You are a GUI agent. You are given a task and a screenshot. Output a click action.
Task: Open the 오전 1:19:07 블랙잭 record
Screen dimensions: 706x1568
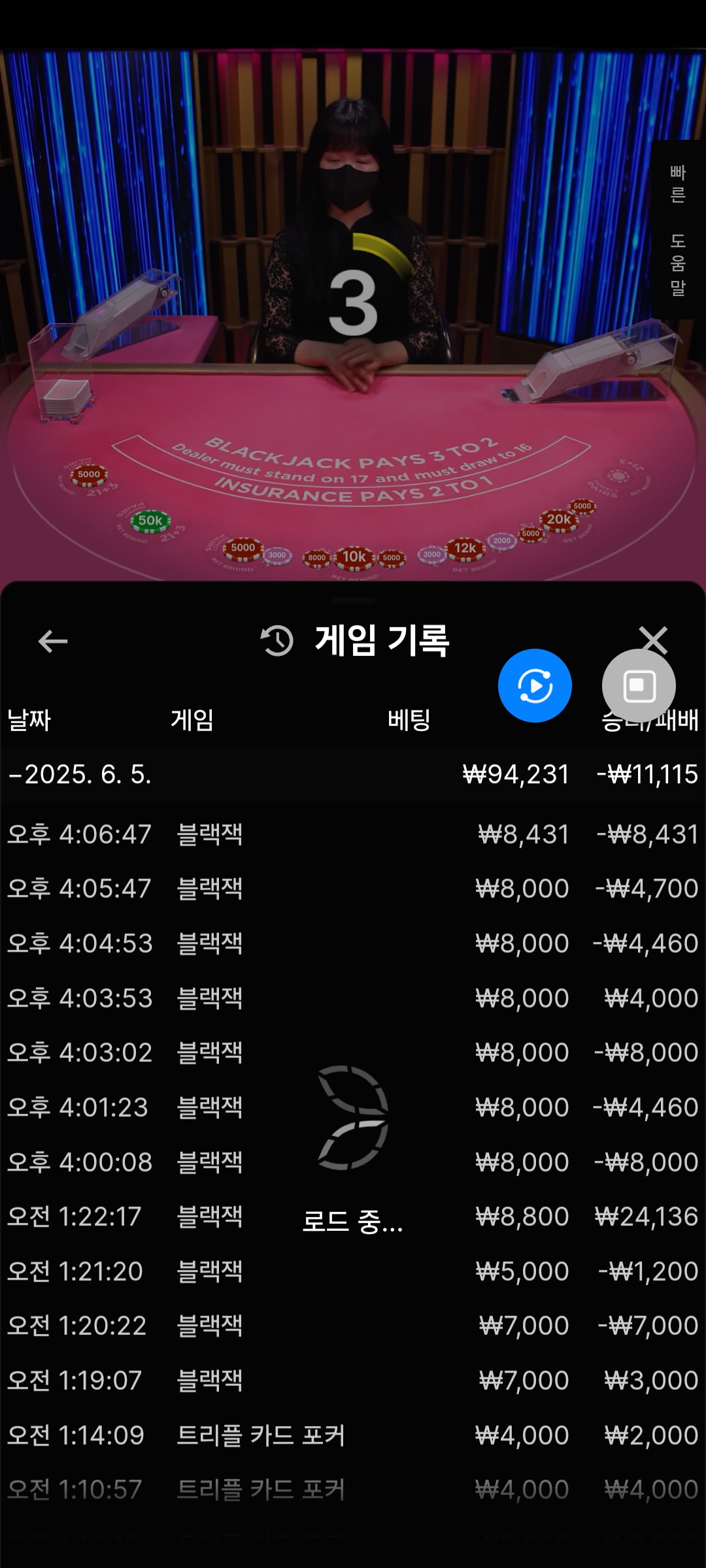click(x=353, y=1380)
